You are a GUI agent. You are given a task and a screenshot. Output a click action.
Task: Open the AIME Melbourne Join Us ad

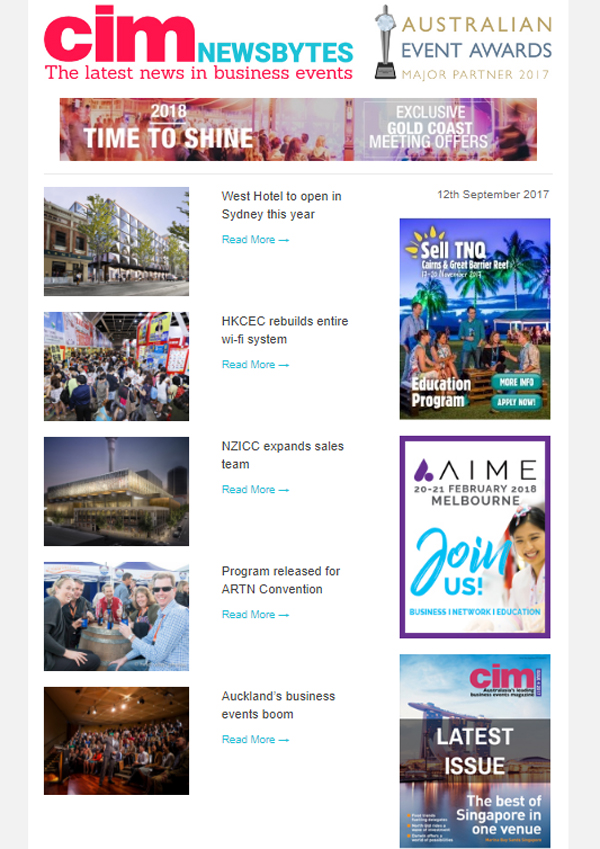[x=474, y=537]
